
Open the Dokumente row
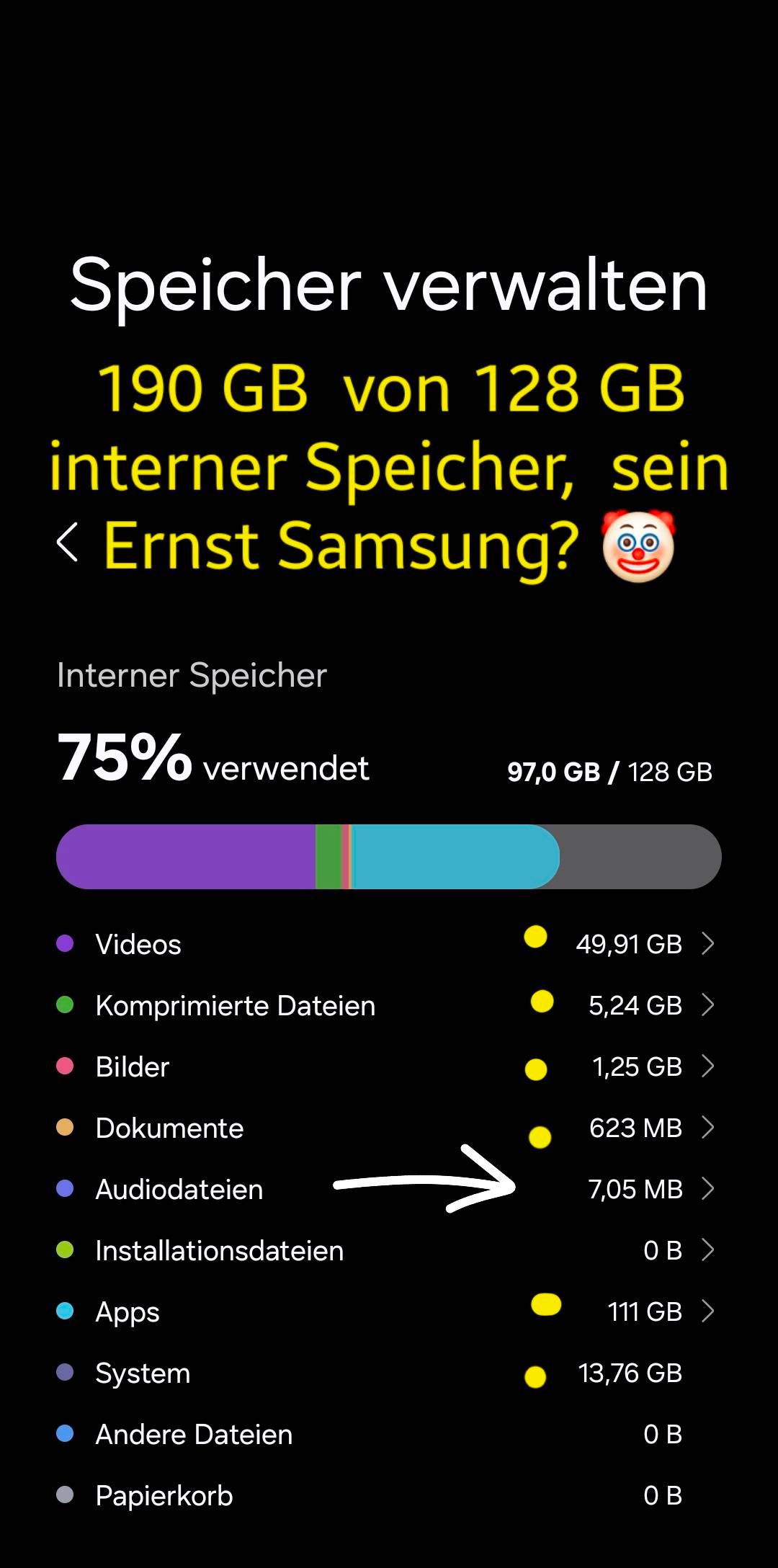click(x=389, y=1128)
